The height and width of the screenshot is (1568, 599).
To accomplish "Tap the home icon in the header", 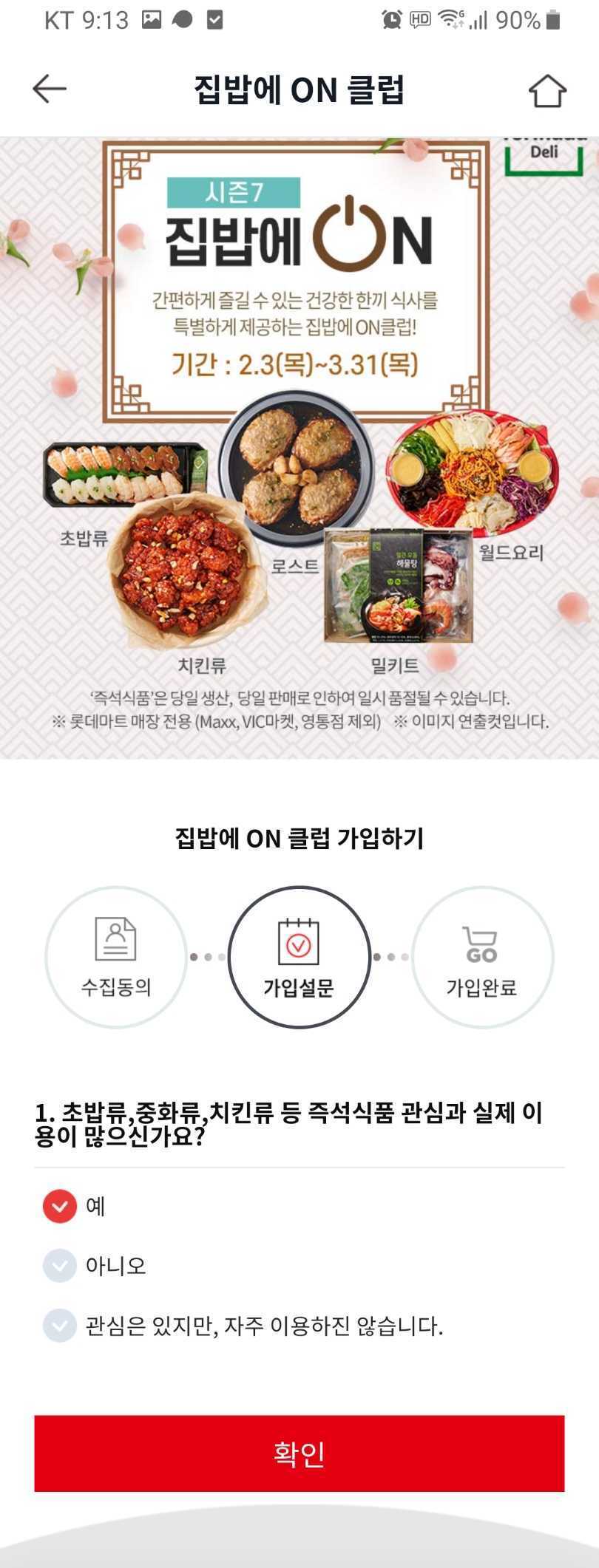I will pos(546,88).
